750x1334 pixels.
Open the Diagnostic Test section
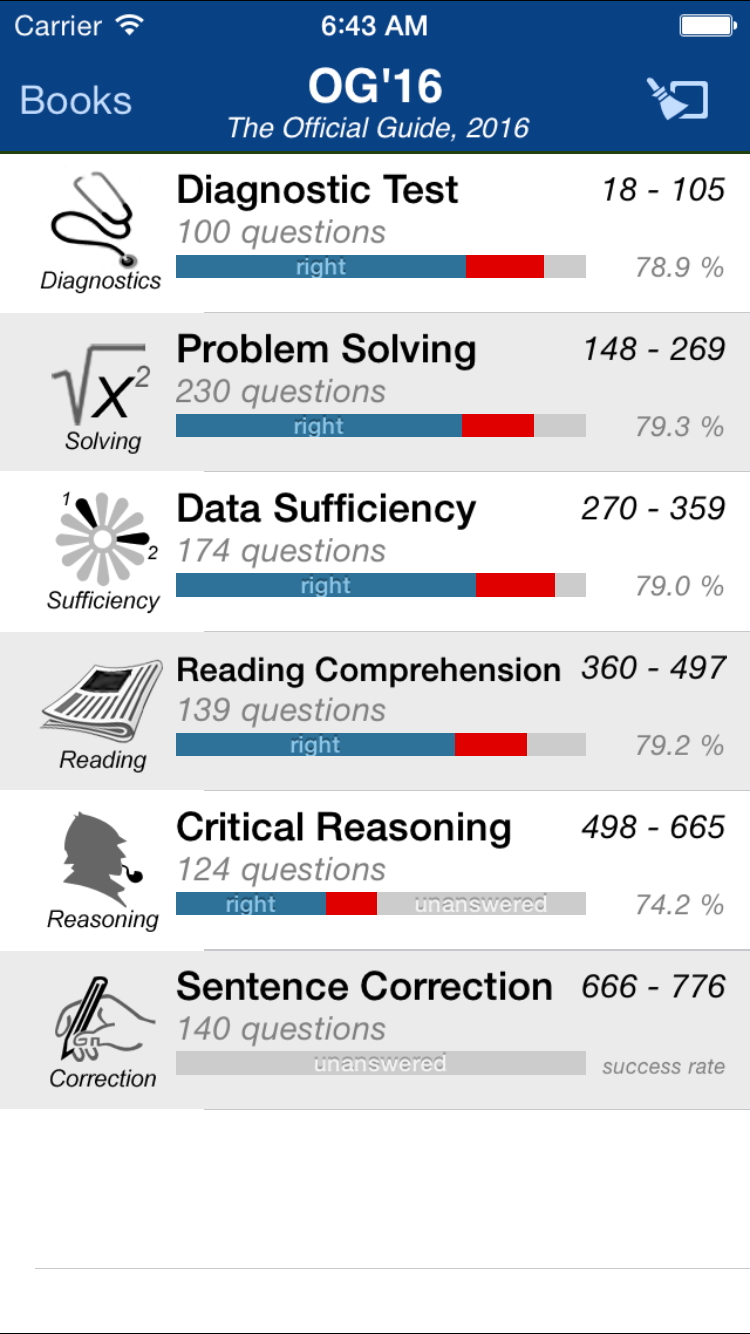375,233
